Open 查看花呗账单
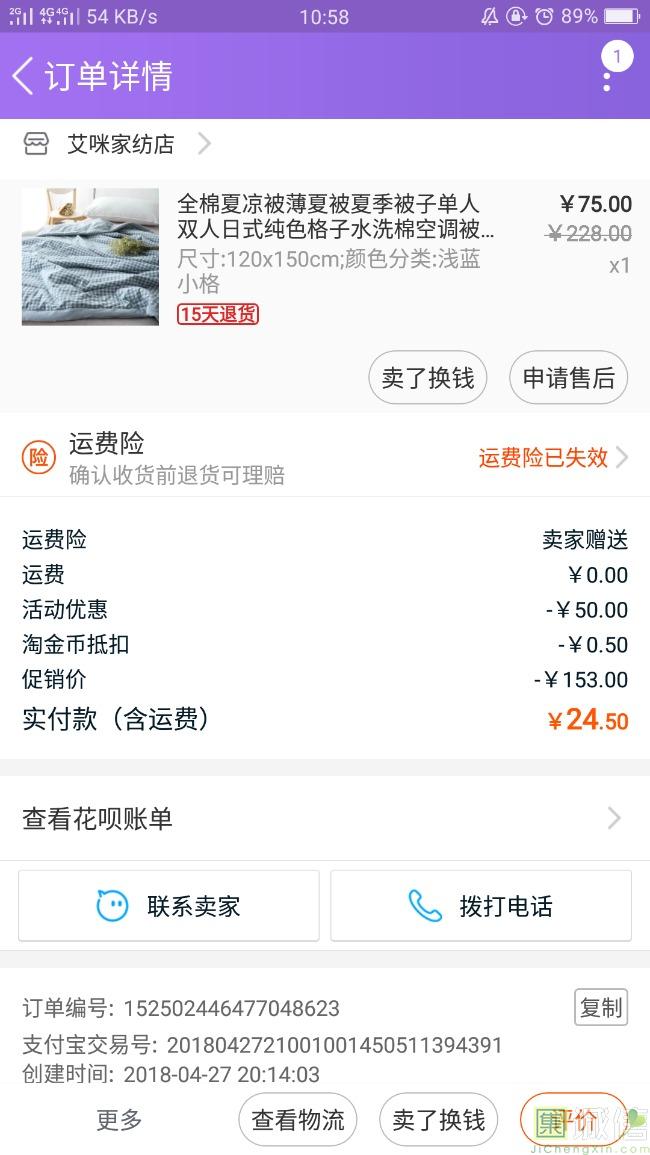 coord(325,818)
